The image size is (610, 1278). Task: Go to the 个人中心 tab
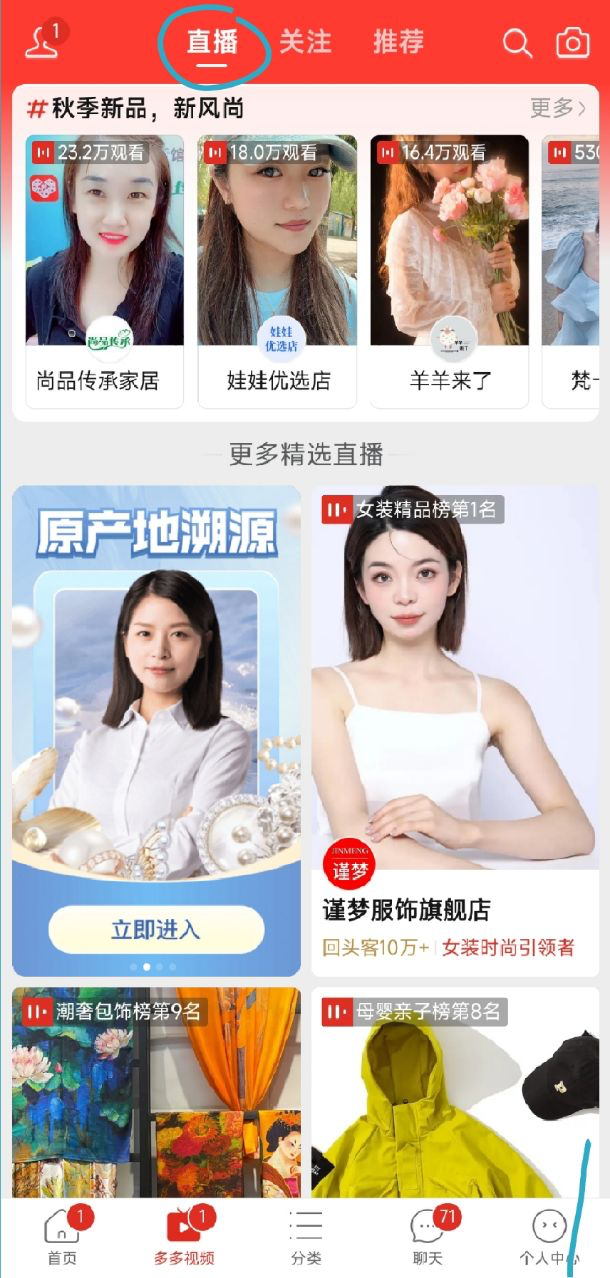point(549,1237)
